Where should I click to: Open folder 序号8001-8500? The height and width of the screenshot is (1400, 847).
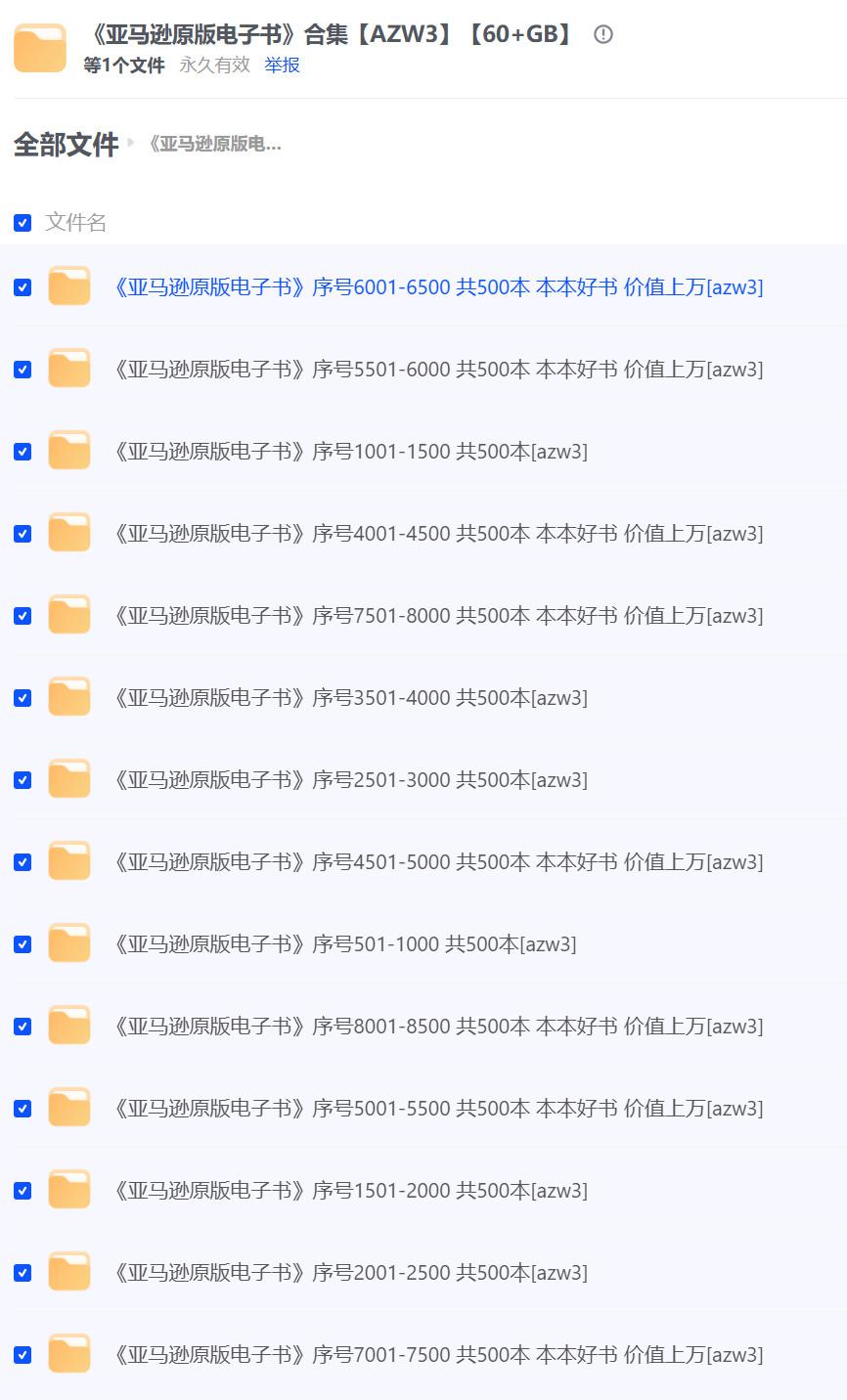(438, 1027)
